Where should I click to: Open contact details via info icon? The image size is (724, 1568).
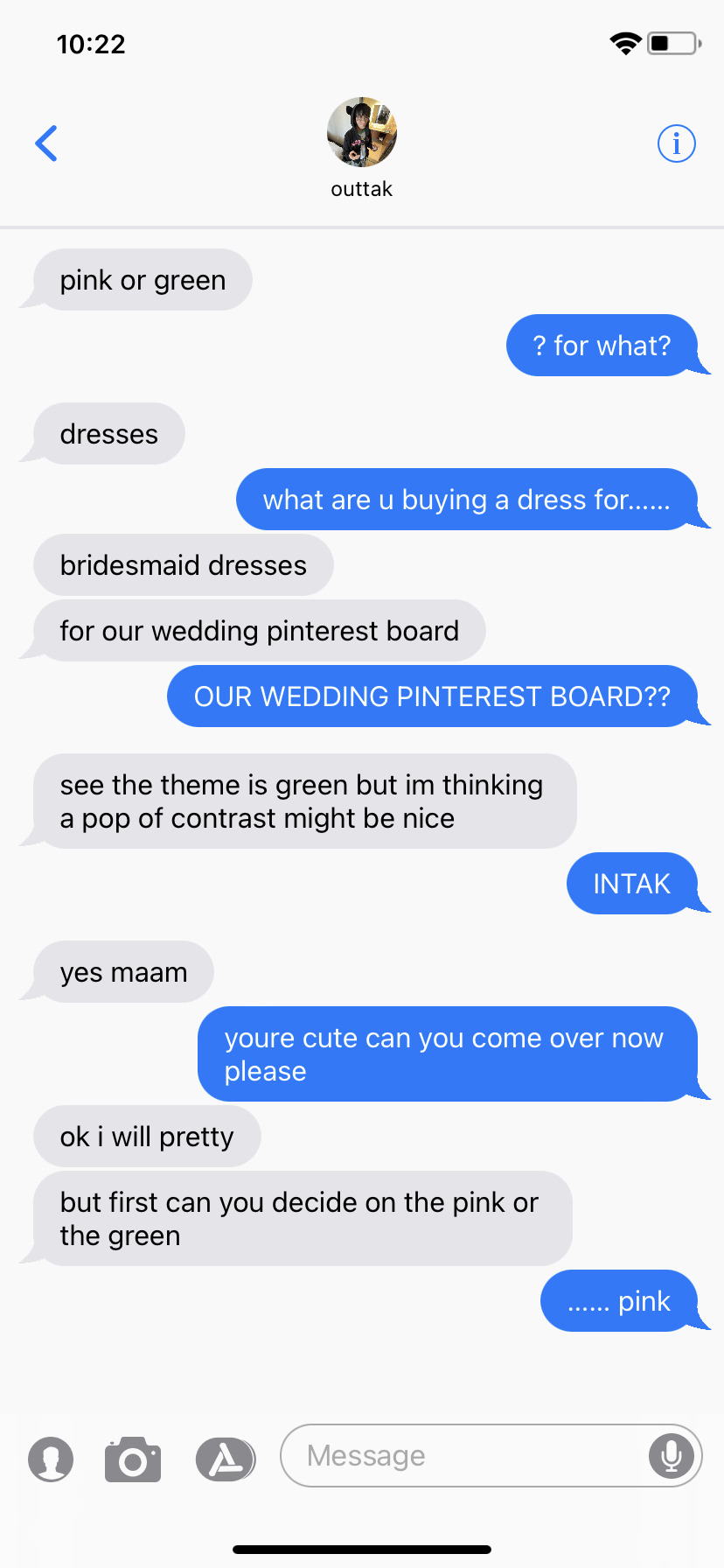676,143
